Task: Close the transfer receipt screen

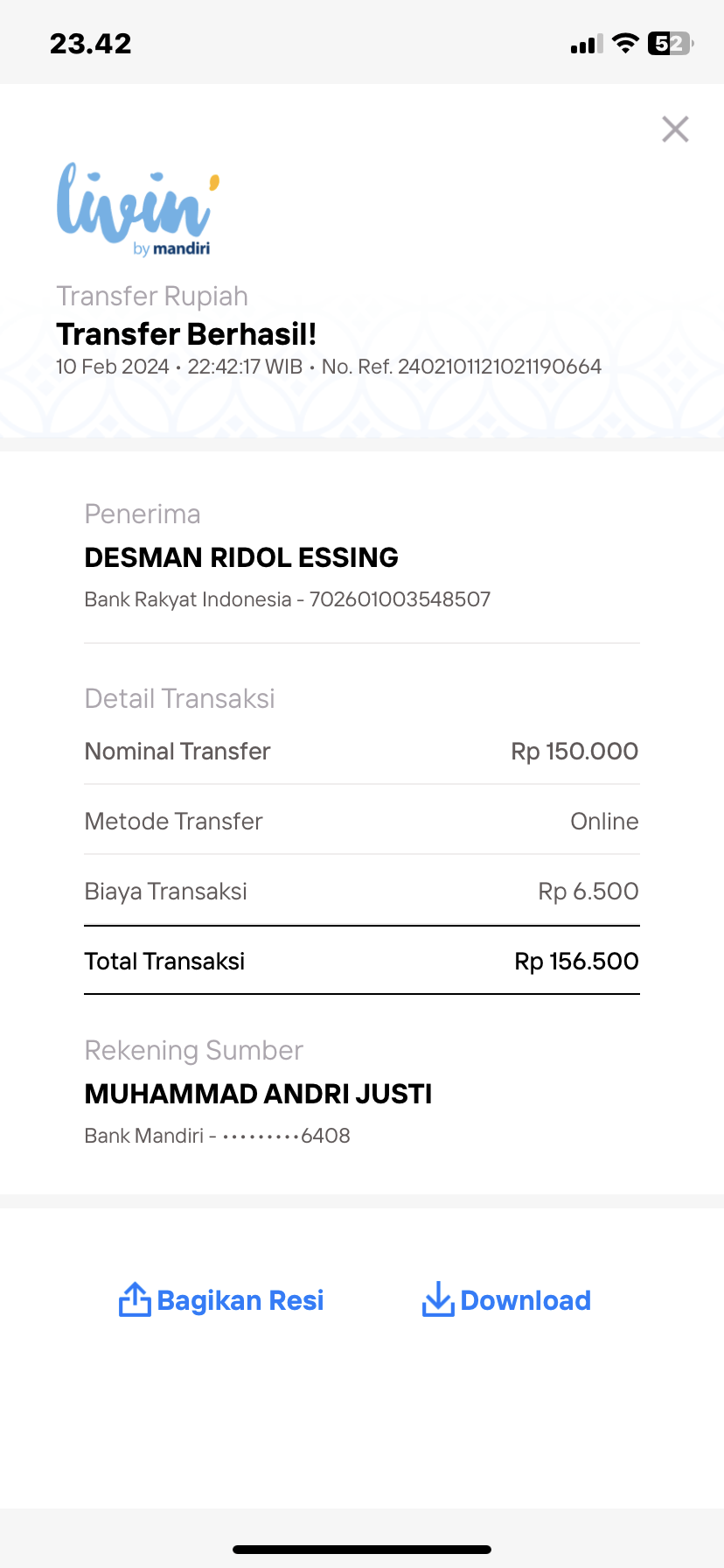Action: (675, 129)
